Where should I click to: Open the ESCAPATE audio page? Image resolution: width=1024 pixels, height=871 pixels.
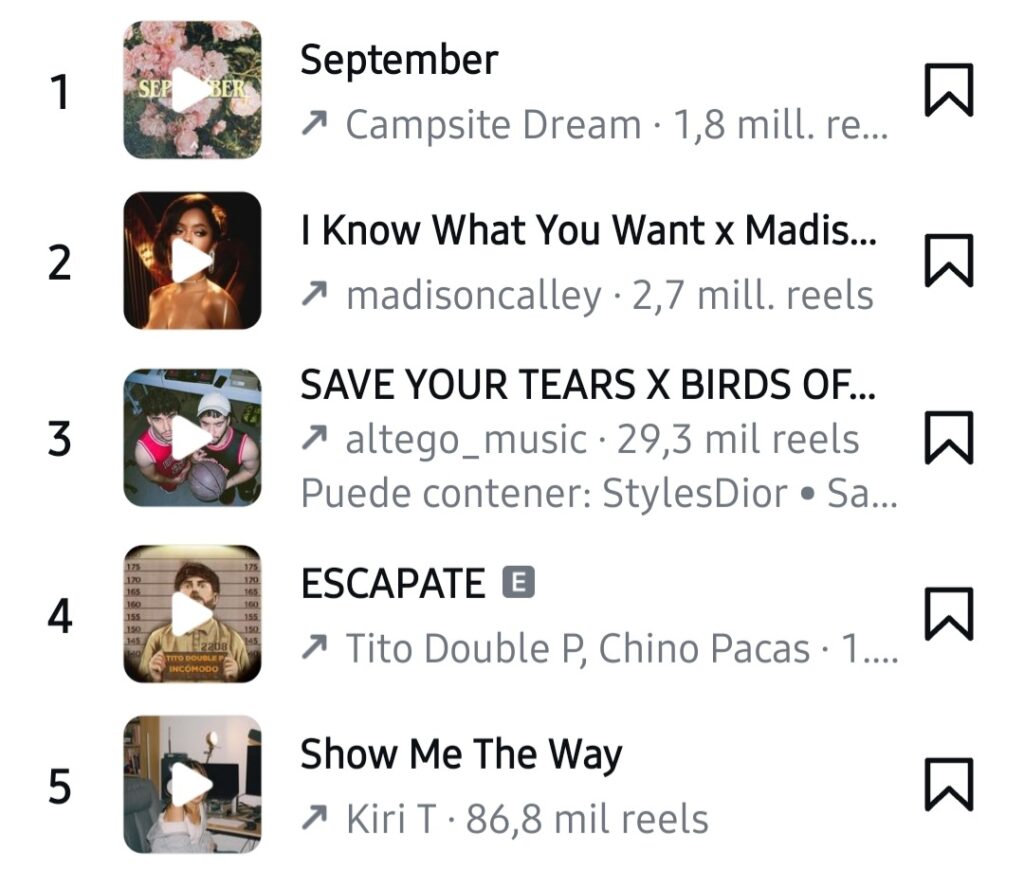tap(393, 584)
